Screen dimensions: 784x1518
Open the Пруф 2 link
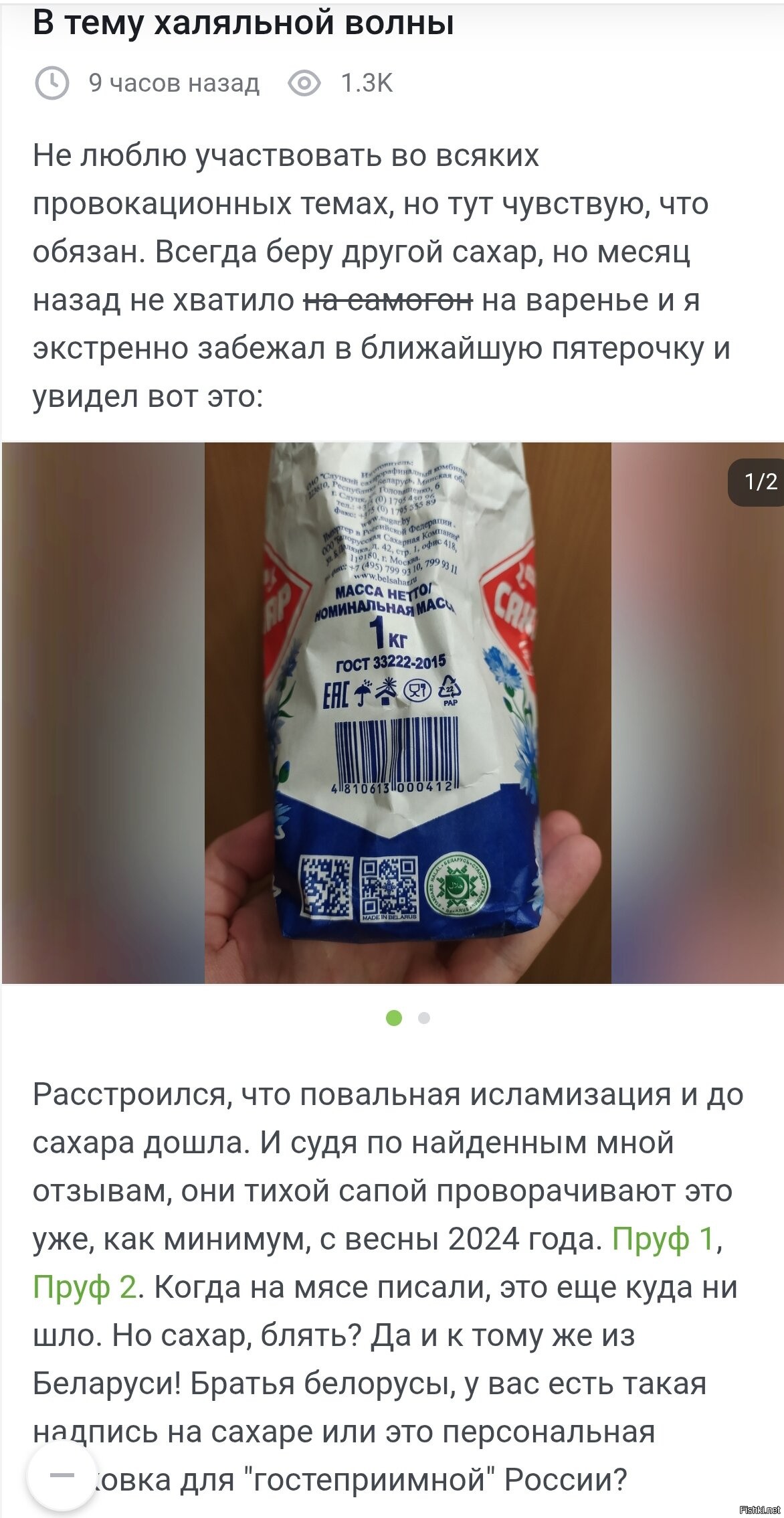[x=84, y=1287]
